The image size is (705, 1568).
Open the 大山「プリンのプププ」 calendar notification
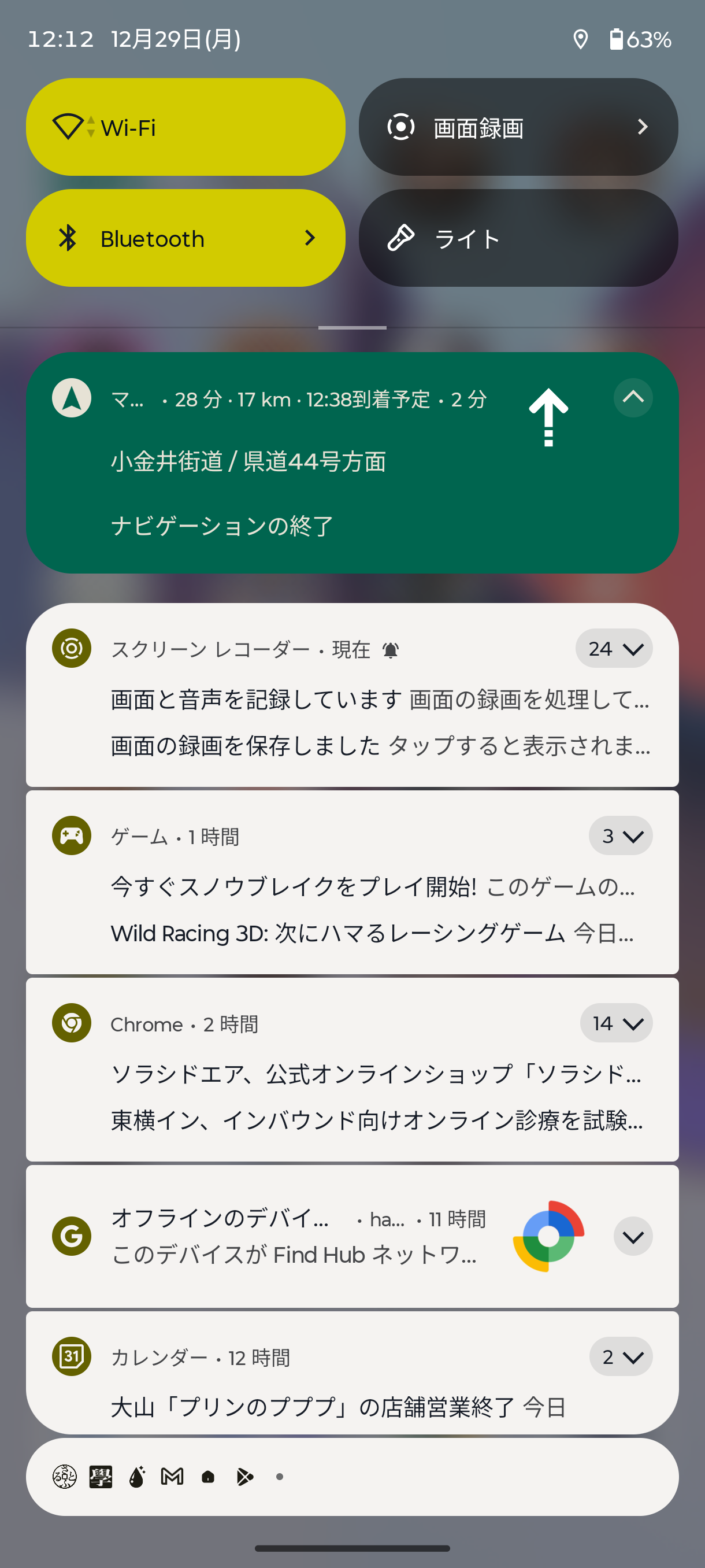pos(337,1407)
